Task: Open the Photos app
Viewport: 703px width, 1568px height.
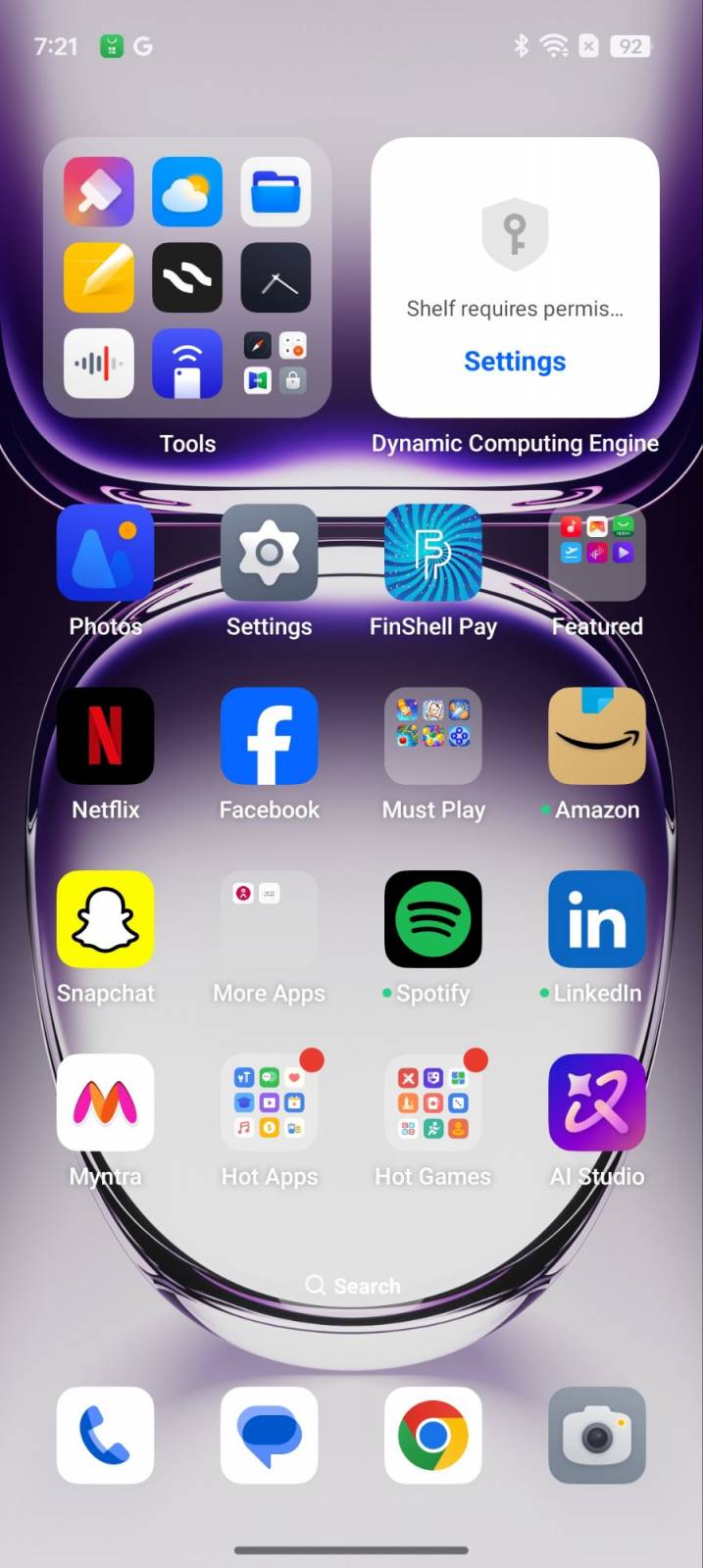Action: pyautogui.click(x=105, y=554)
